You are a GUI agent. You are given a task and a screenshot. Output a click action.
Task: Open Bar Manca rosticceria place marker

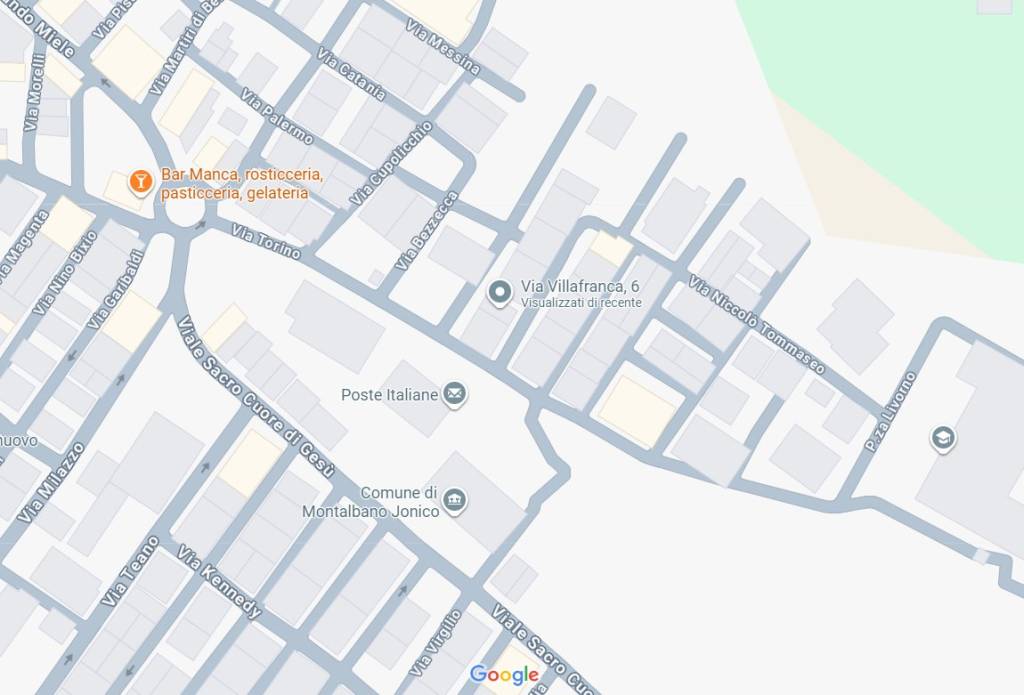(x=141, y=181)
